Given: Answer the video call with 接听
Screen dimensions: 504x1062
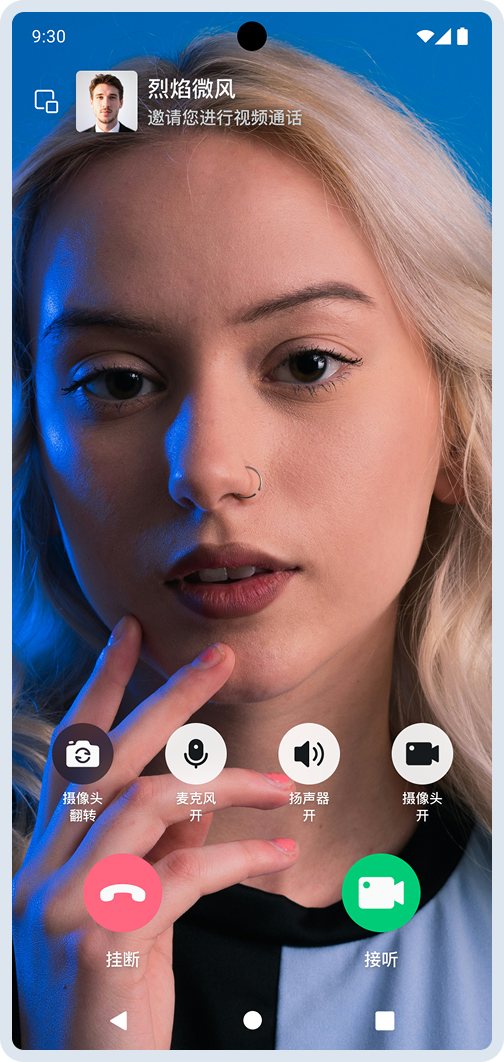Looking at the screenshot, I should (381, 893).
